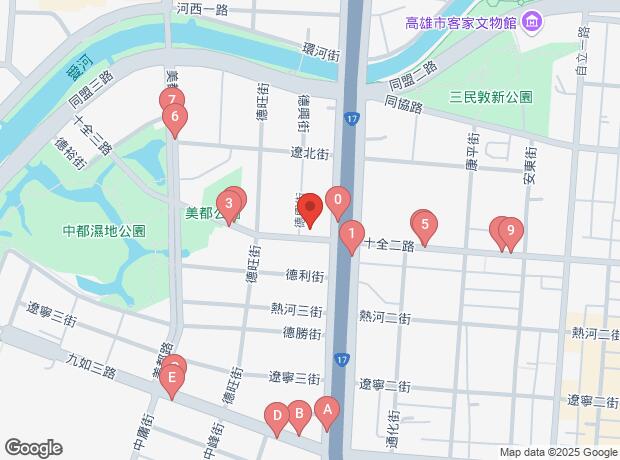
Task: Tap map marker 1 on 十全二路
Action: [x=351, y=233]
